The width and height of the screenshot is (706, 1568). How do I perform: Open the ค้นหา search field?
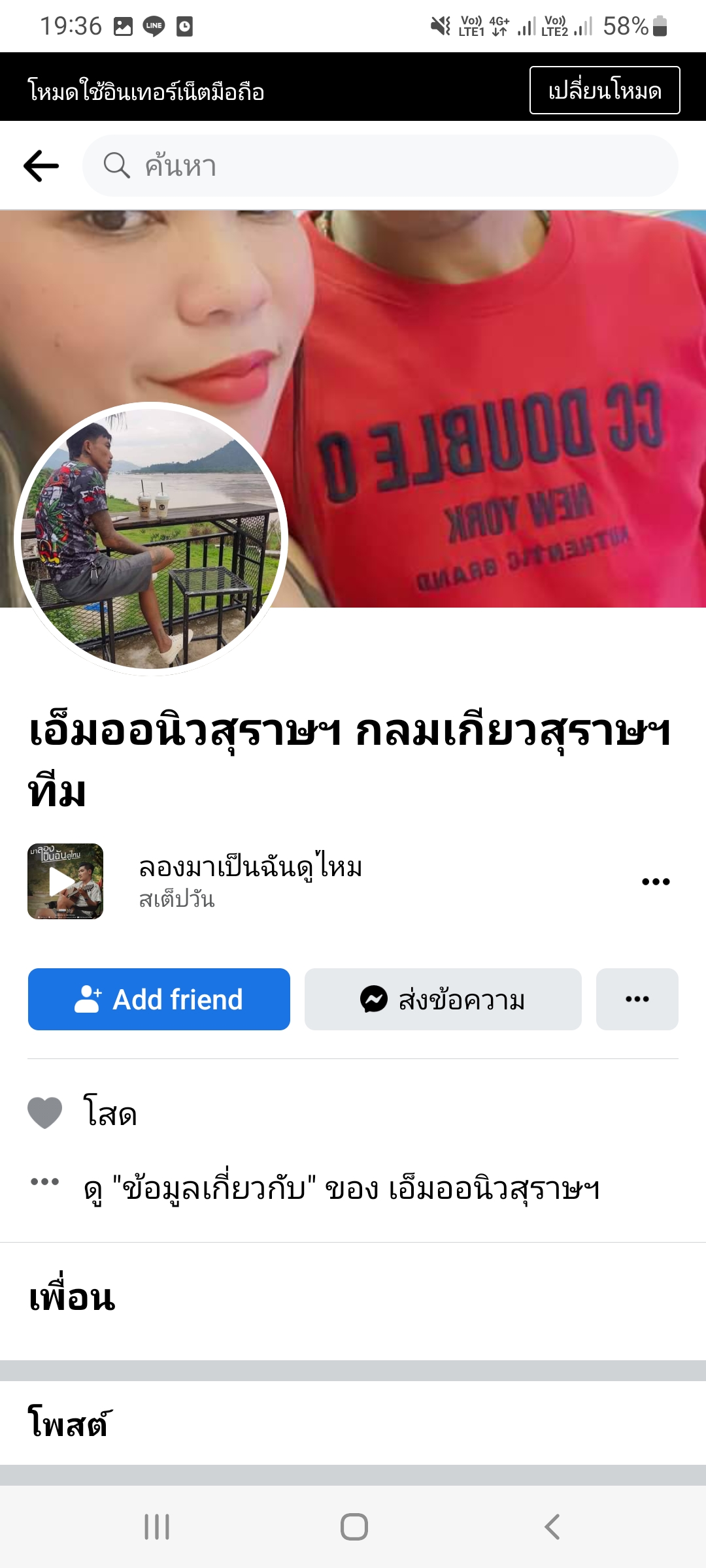click(x=379, y=166)
